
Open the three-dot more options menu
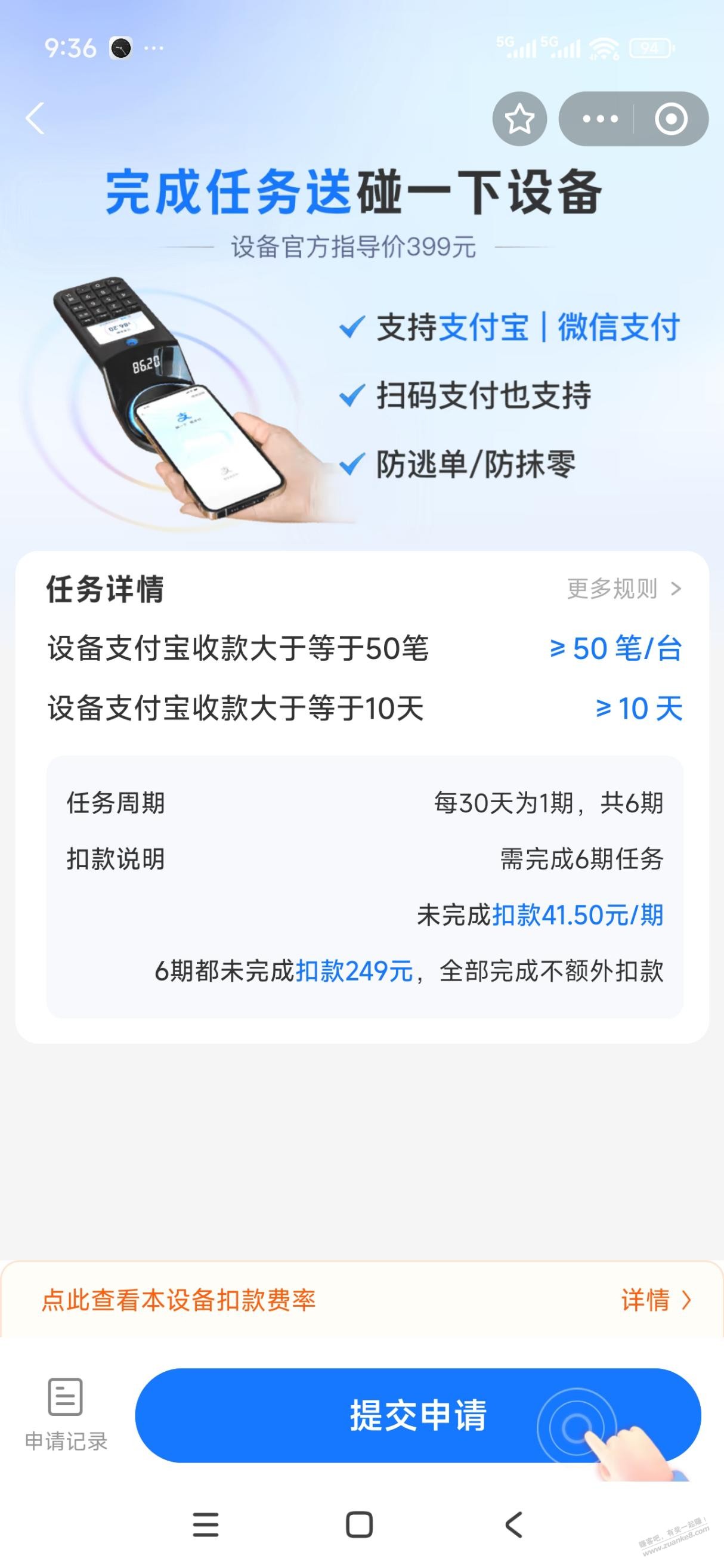point(599,119)
